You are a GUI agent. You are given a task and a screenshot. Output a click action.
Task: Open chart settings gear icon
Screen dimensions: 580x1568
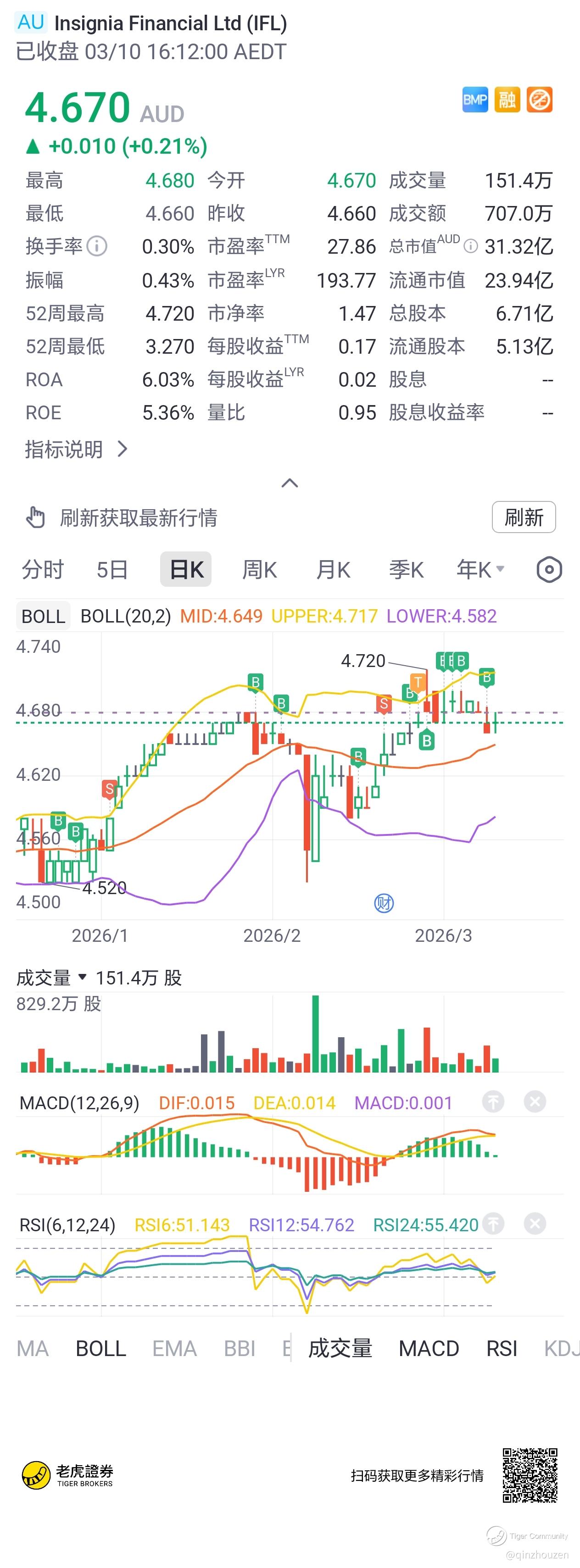click(549, 570)
